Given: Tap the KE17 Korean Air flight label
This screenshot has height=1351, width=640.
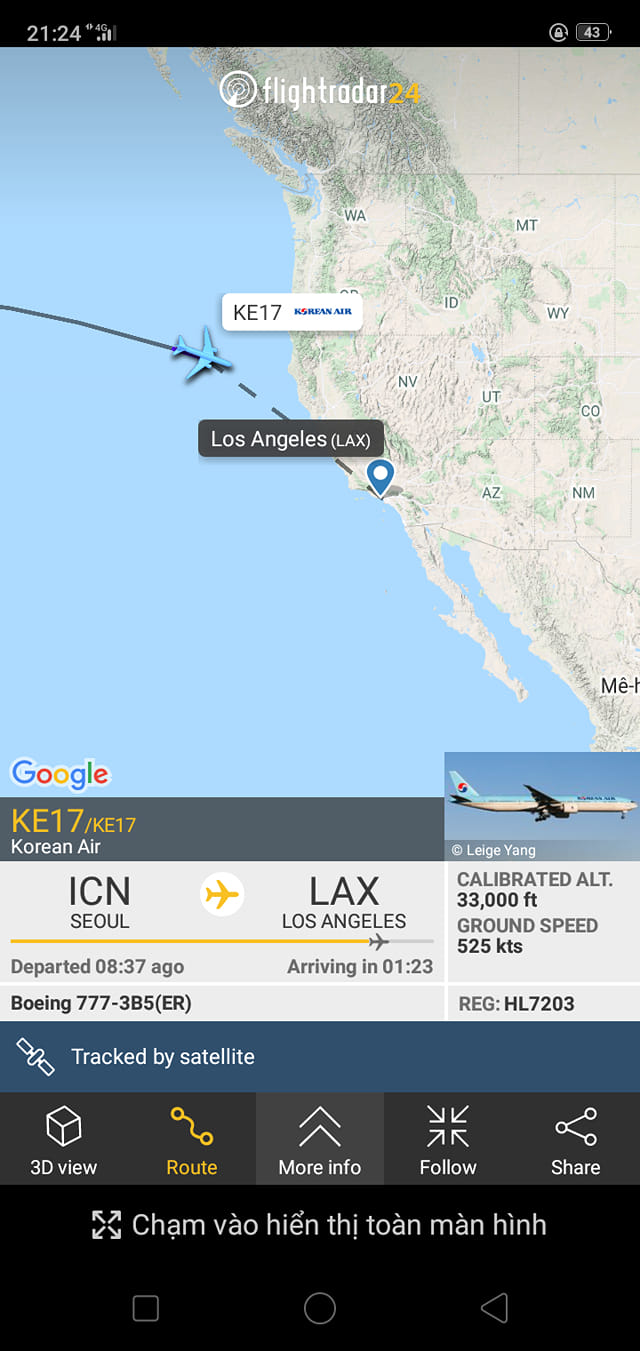Looking at the screenshot, I should pos(292,312).
